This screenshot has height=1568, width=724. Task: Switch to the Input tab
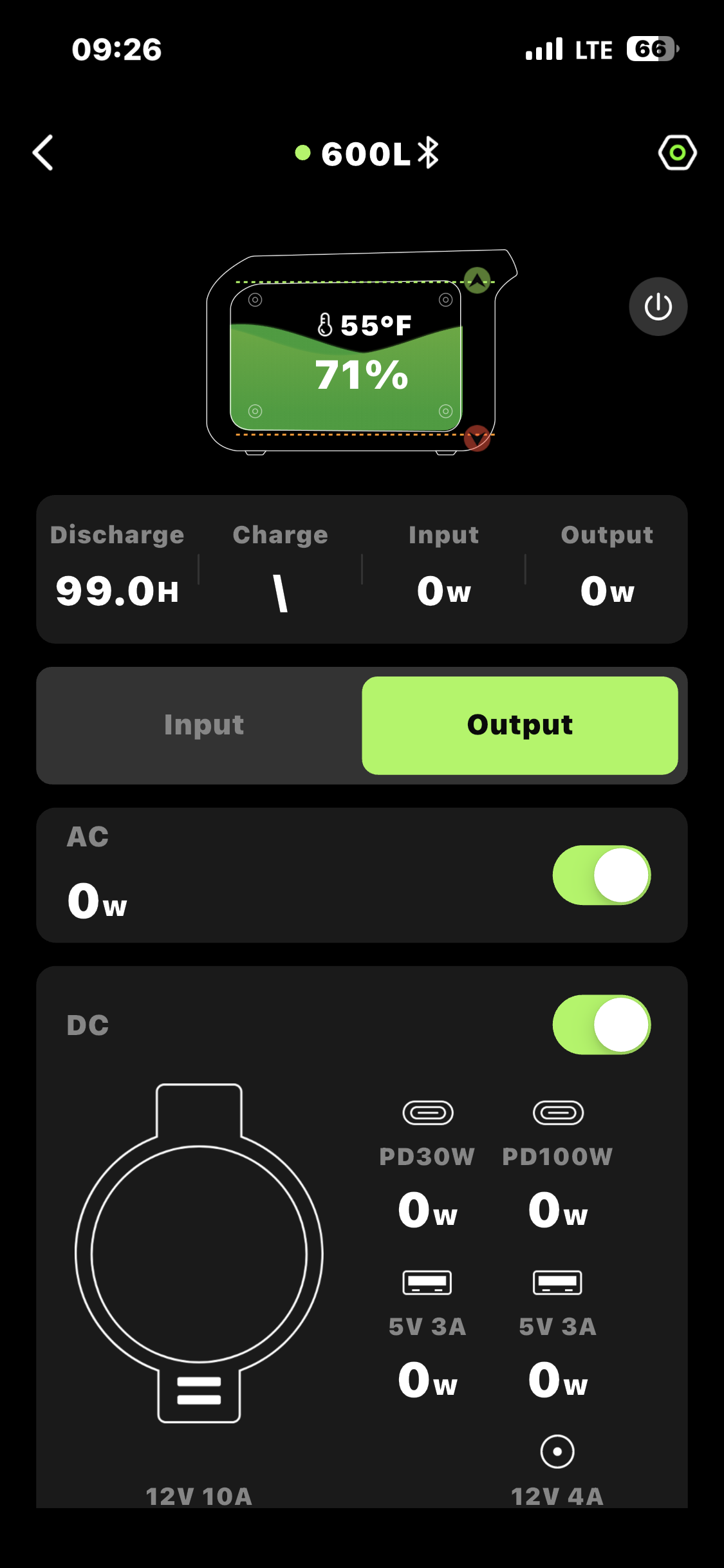pyautogui.click(x=203, y=725)
